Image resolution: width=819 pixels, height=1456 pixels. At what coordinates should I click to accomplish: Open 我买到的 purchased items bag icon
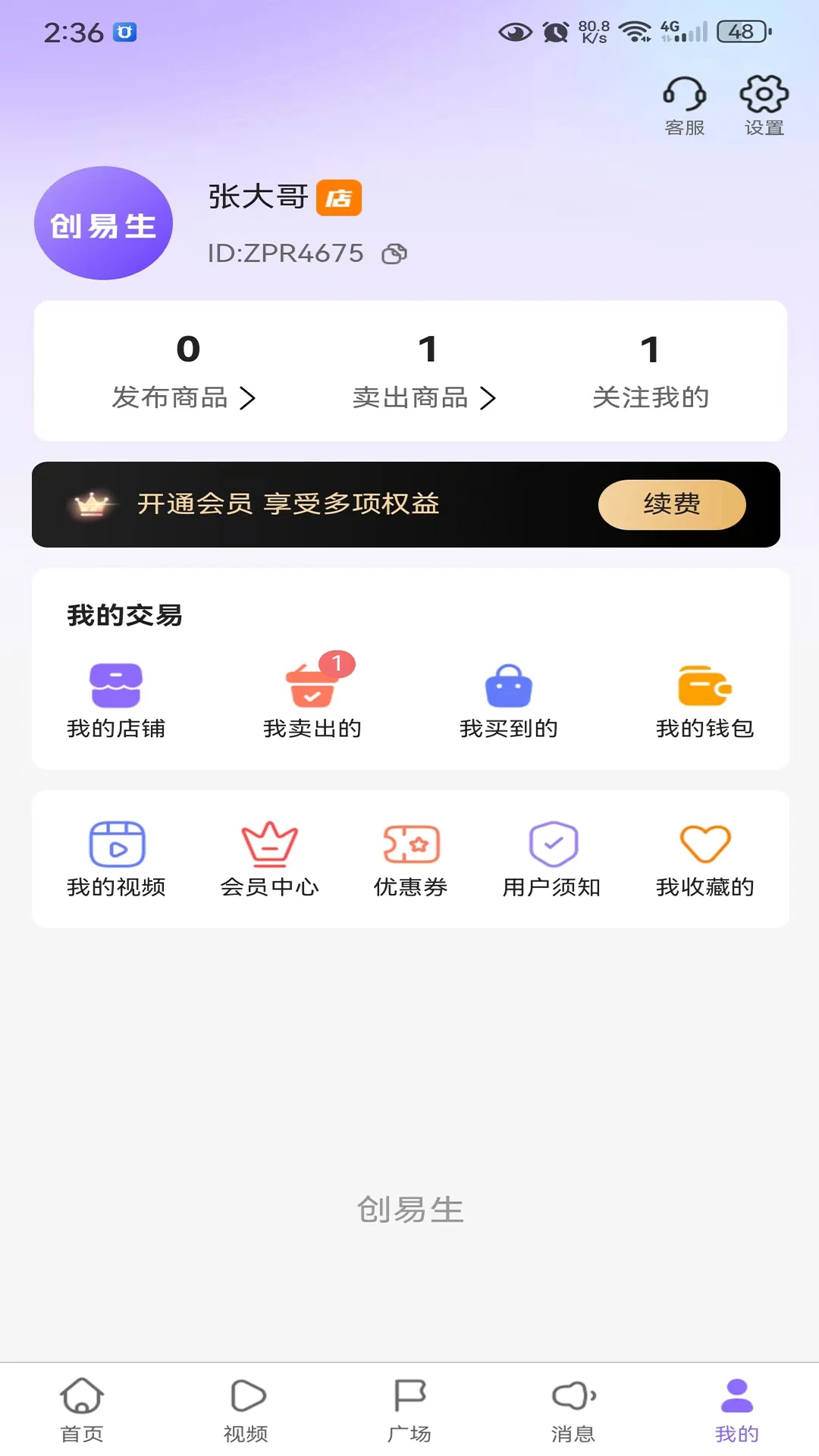[x=509, y=685]
